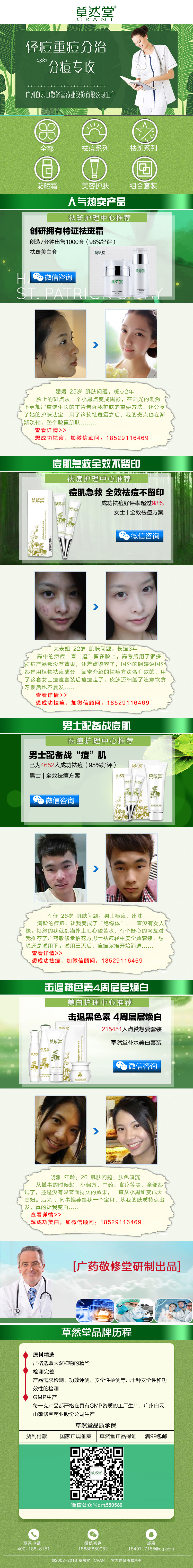This screenshot has height=1568, width=193.
Task: Open 查看详情 in 军仔's story
Action: click(x=48, y=953)
